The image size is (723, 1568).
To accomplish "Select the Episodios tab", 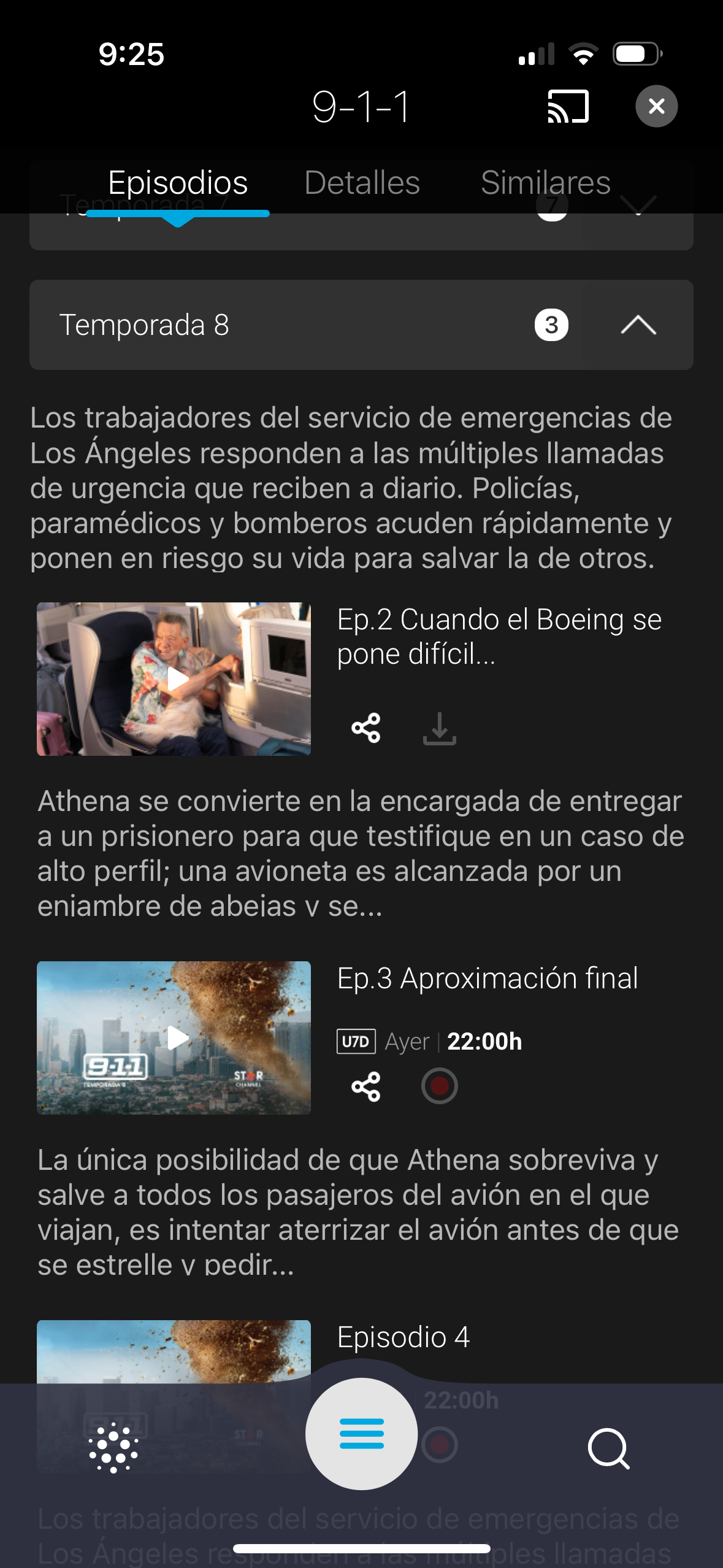I will pos(178,183).
